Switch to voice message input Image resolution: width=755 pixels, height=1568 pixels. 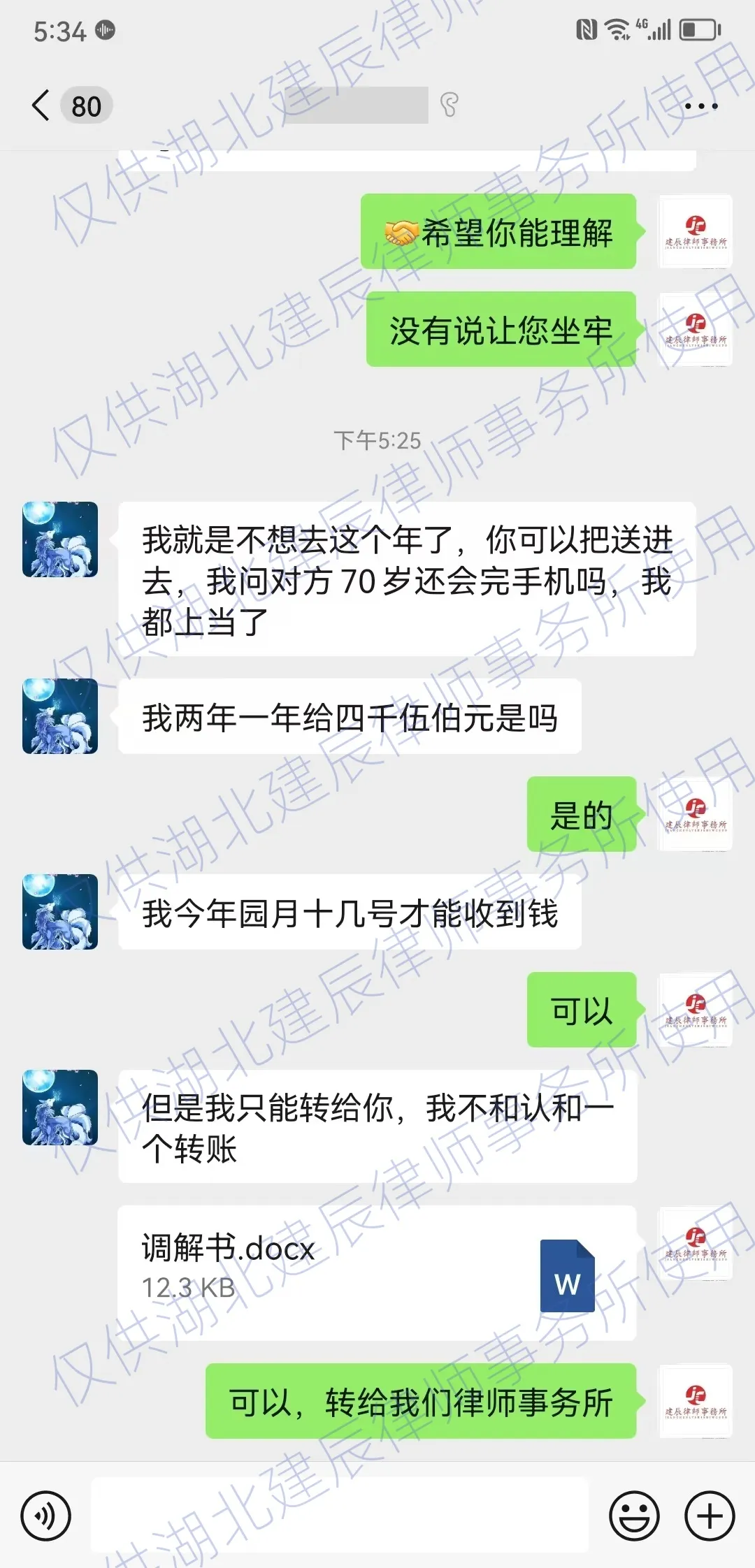(46, 1516)
